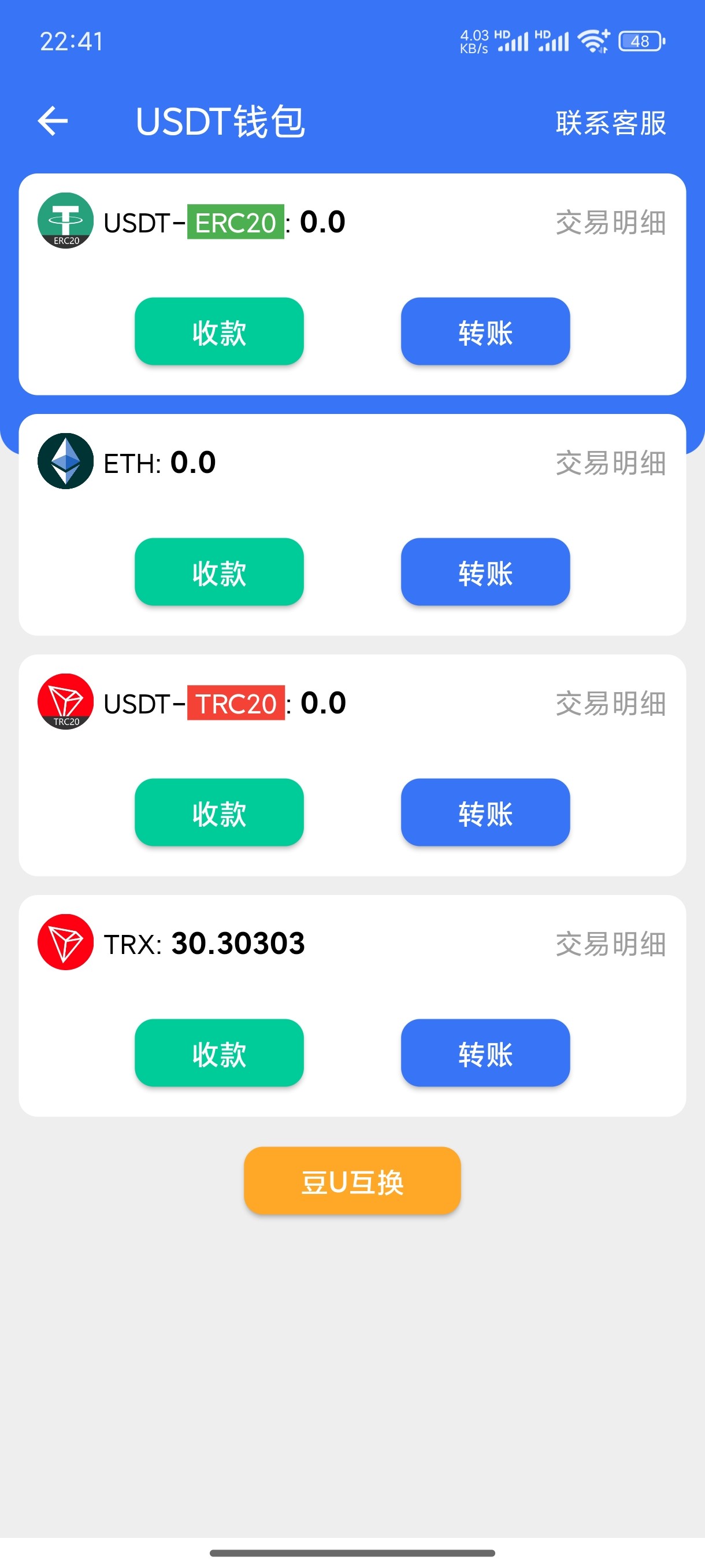The height and width of the screenshot is (1568, 705).
Task: Open 联系客服 customer service
Action: pos(610,123)
